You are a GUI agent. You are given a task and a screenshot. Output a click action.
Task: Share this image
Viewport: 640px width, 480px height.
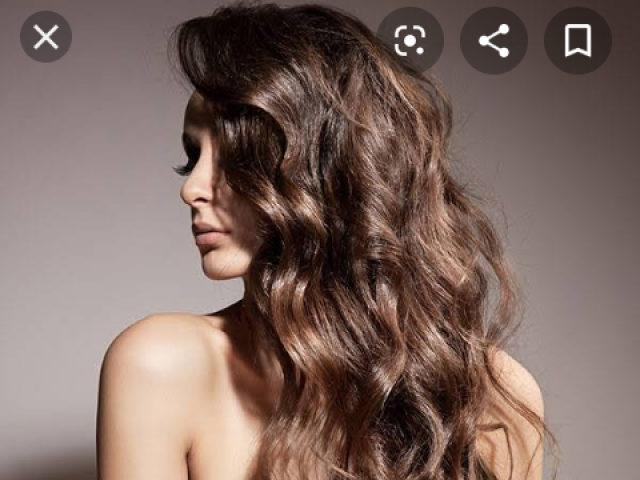(x=494, y=40)
